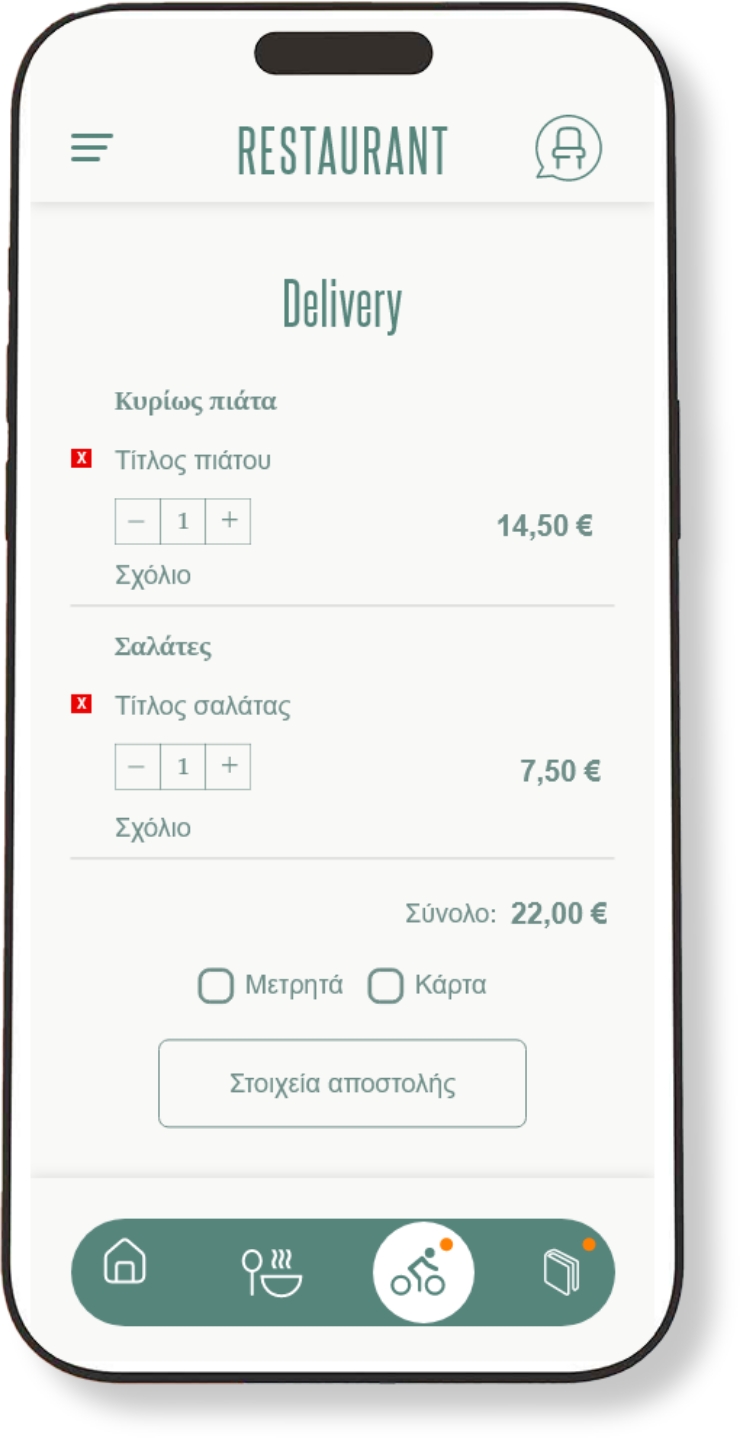Select Κάρτα as payment method
740x1438 pixels.
tap(385, 985)
